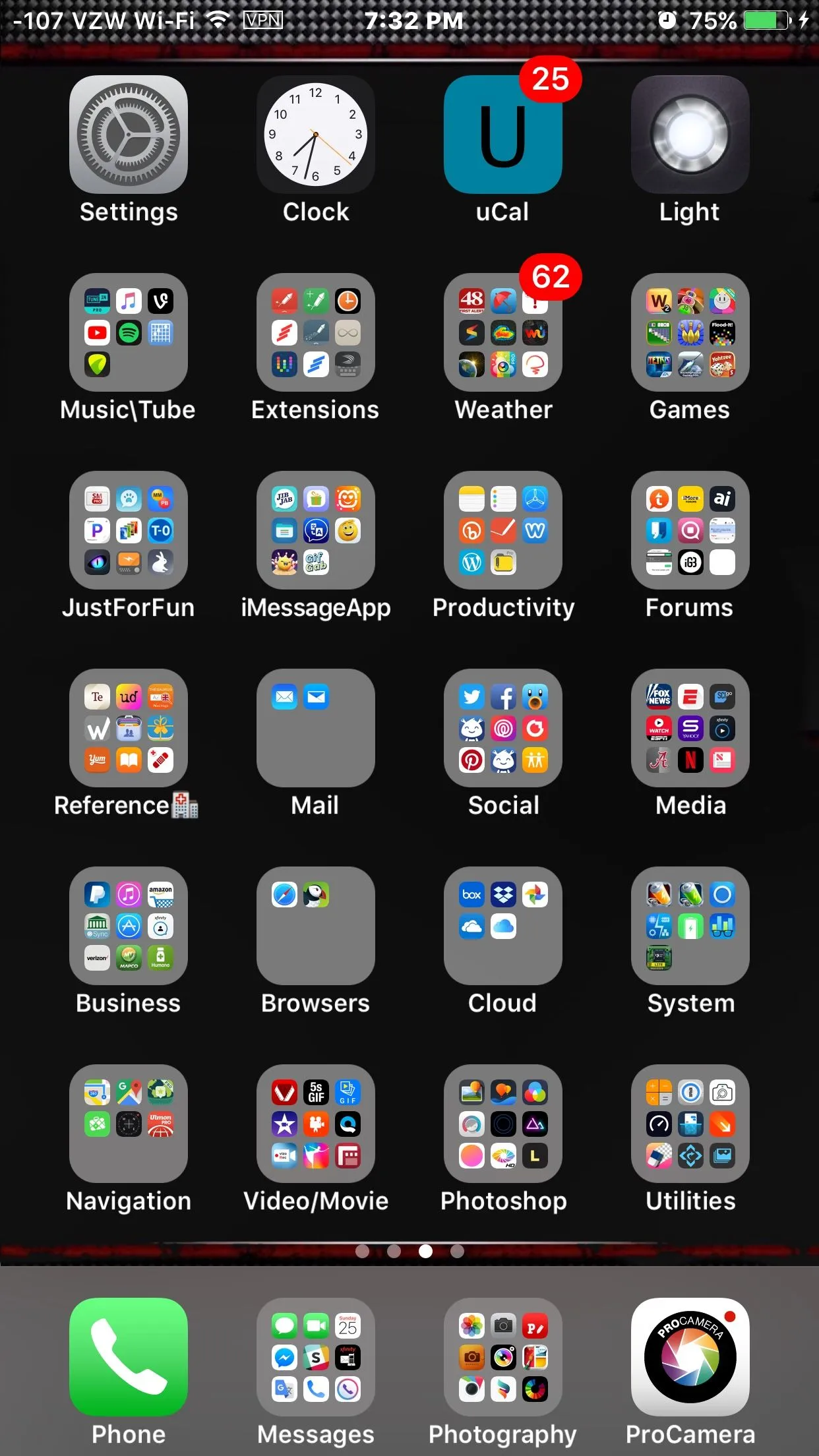
Task: Open the Productivity folder
Action: (502, 530)
